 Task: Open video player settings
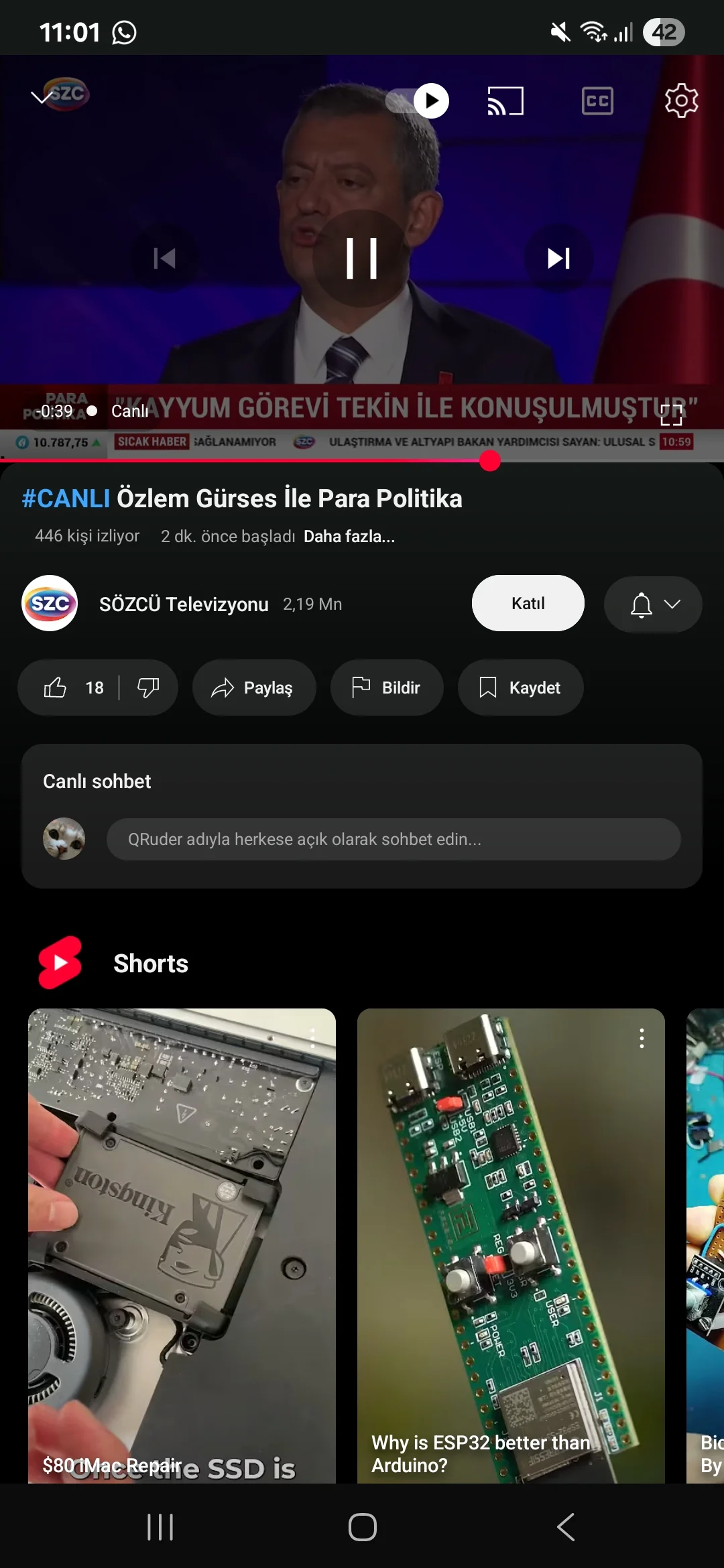(x=681, y=101)
